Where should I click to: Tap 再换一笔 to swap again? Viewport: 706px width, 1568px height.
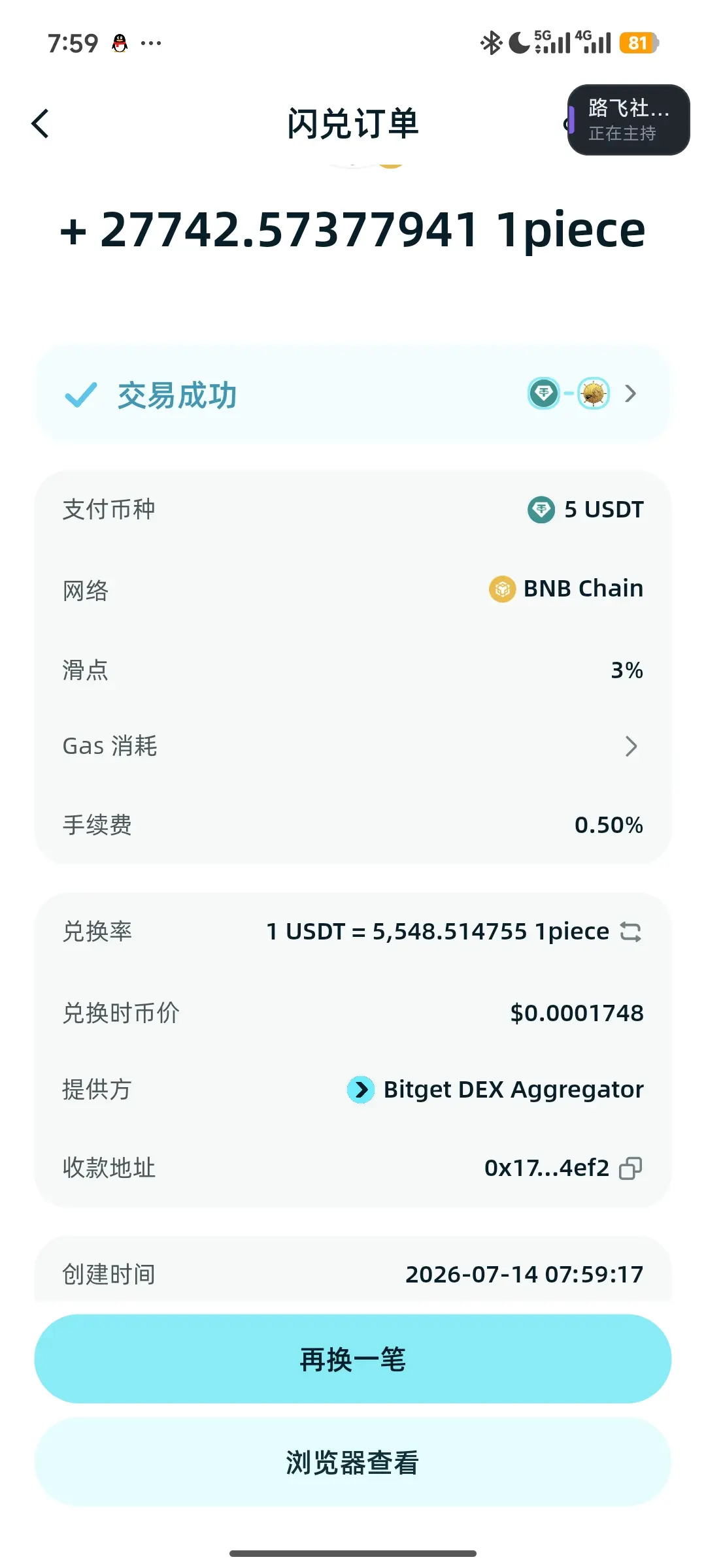pyautogui.click(x=353, y=1359)
